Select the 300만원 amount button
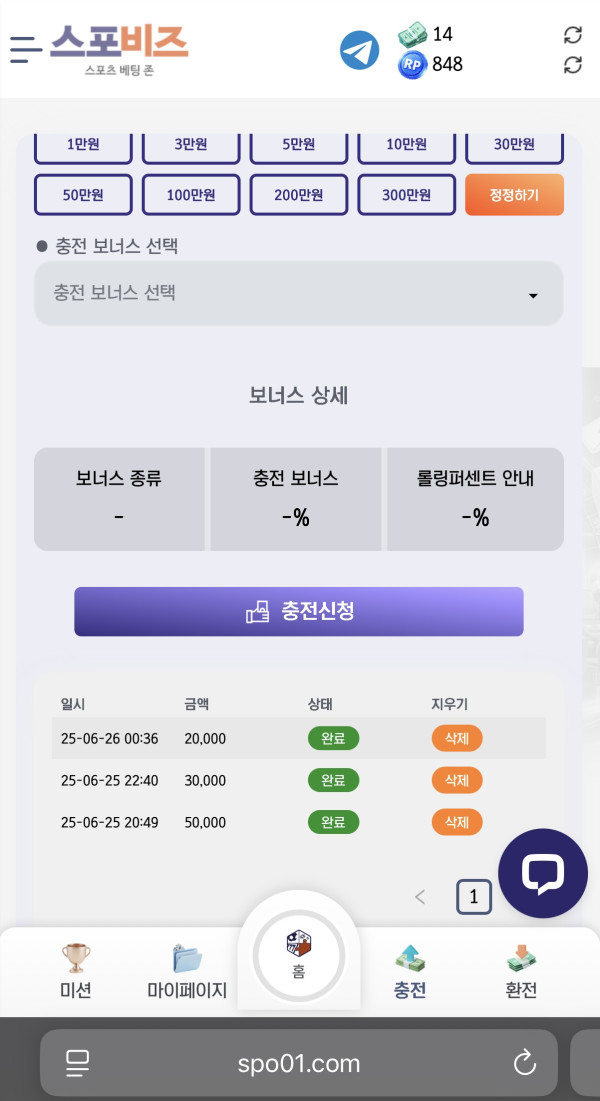Image resolution: width=600 pixels, height=1101 pixels. click(406, 195)
